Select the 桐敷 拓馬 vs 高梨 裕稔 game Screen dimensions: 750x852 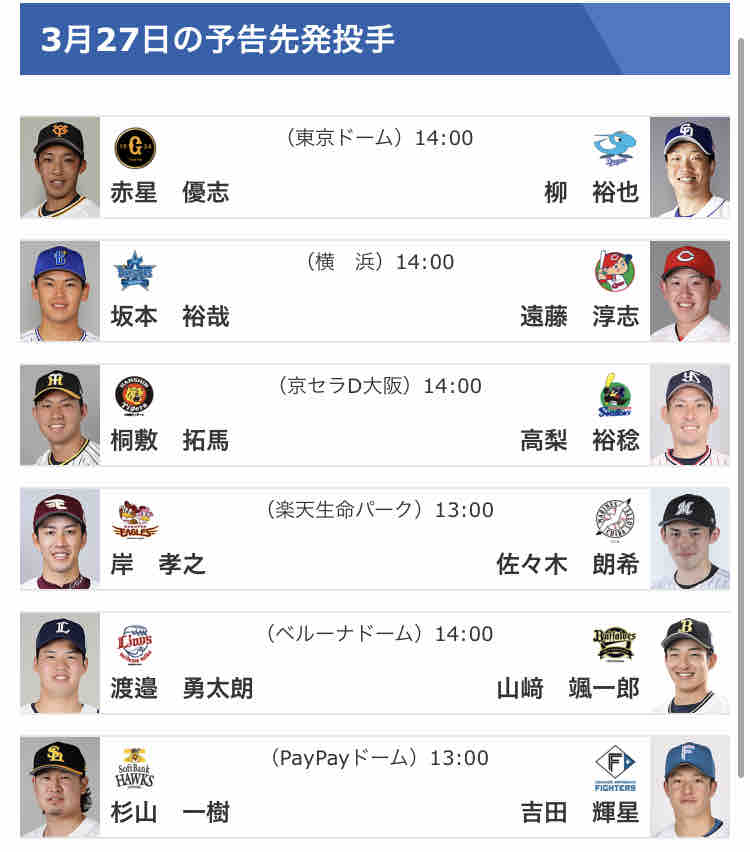click(x=375, y=416)
